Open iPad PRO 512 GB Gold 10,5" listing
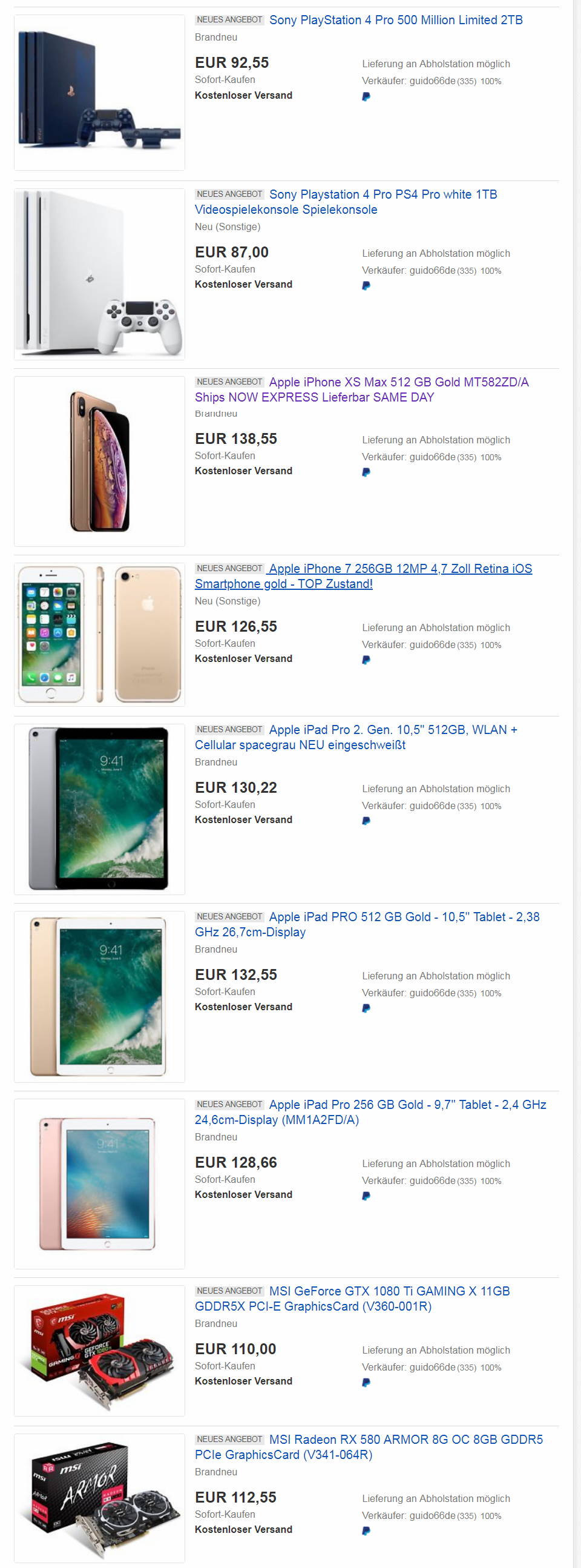581x1568 pixels. coord(404,917)
